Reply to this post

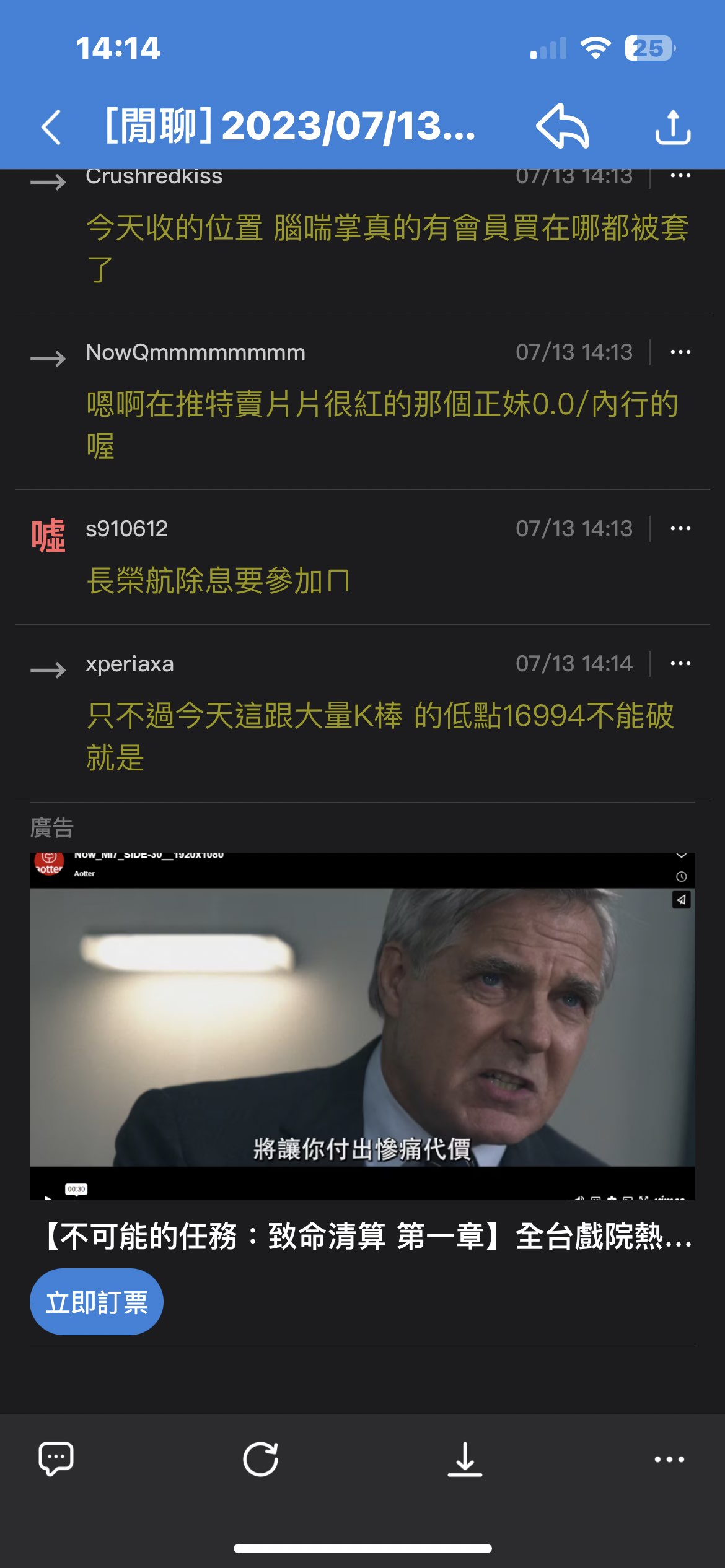pos(561,126)
